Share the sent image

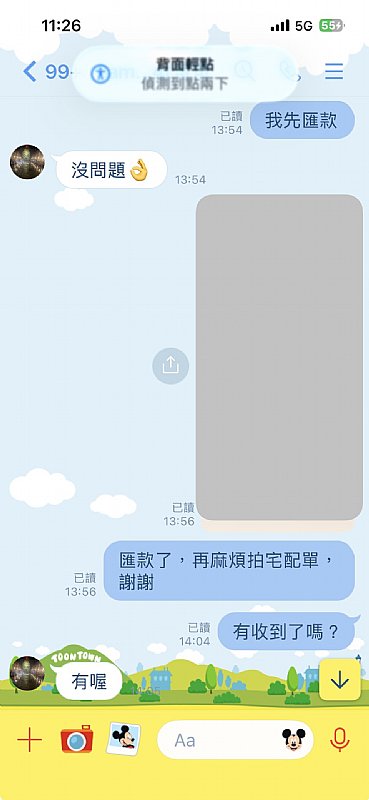(x=170, y=365)
